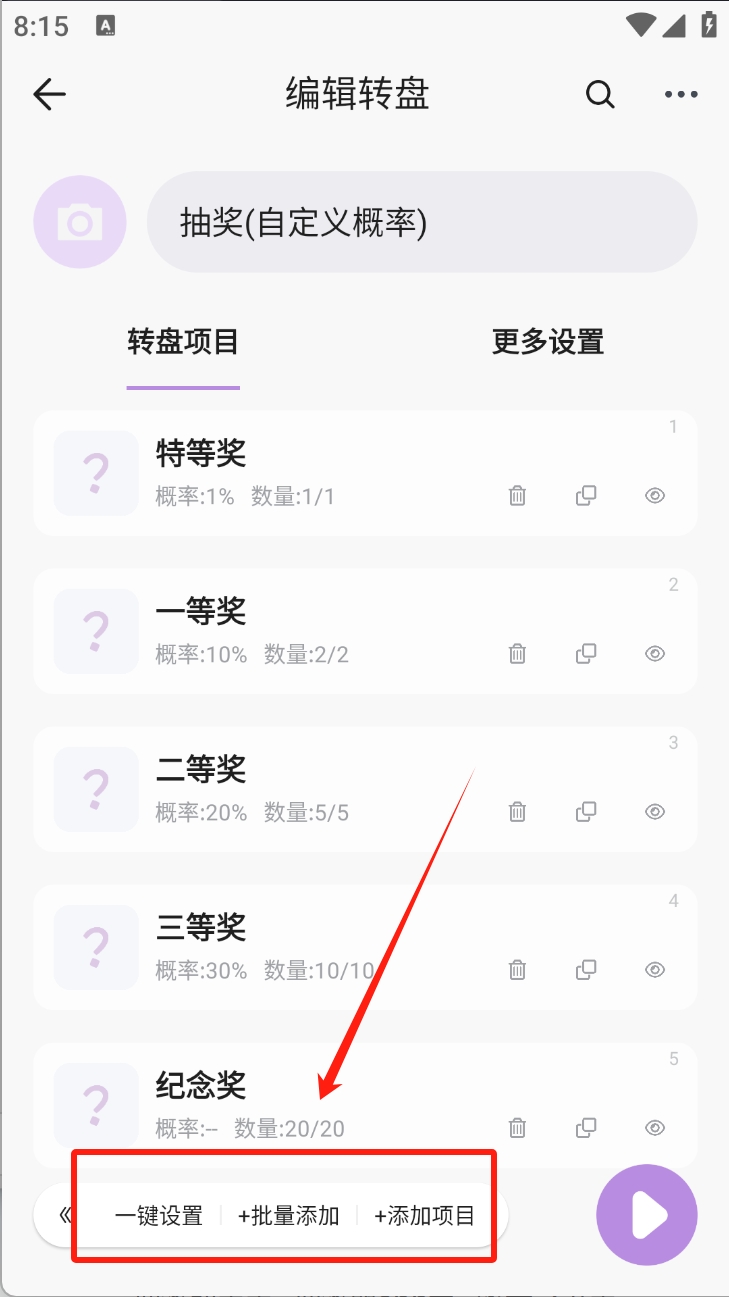
Task: Collapse the bottom toolbar with the « arrow
Action: tap(64, 1216)
